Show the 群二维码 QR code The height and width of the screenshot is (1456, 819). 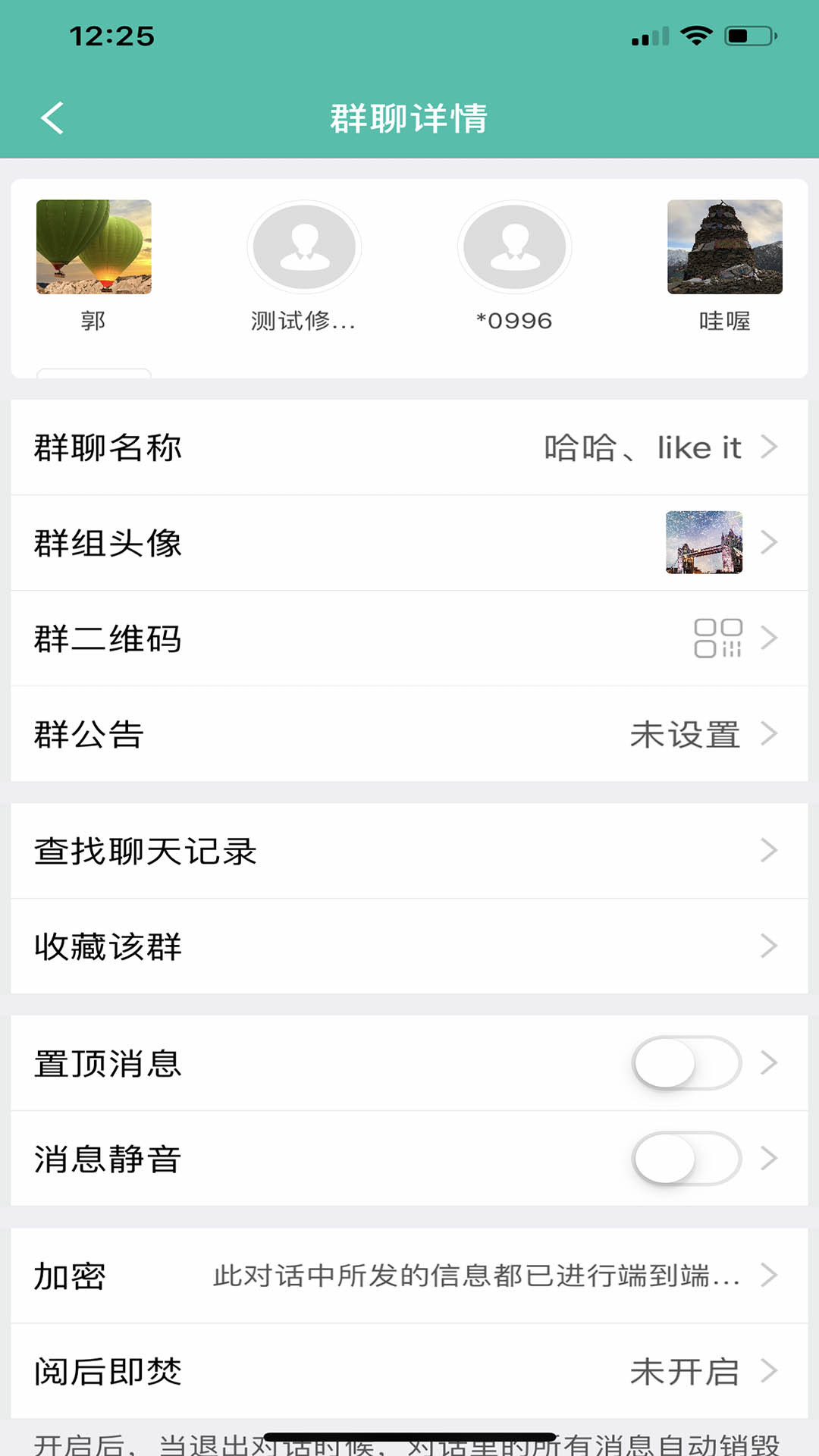[409, 639]
